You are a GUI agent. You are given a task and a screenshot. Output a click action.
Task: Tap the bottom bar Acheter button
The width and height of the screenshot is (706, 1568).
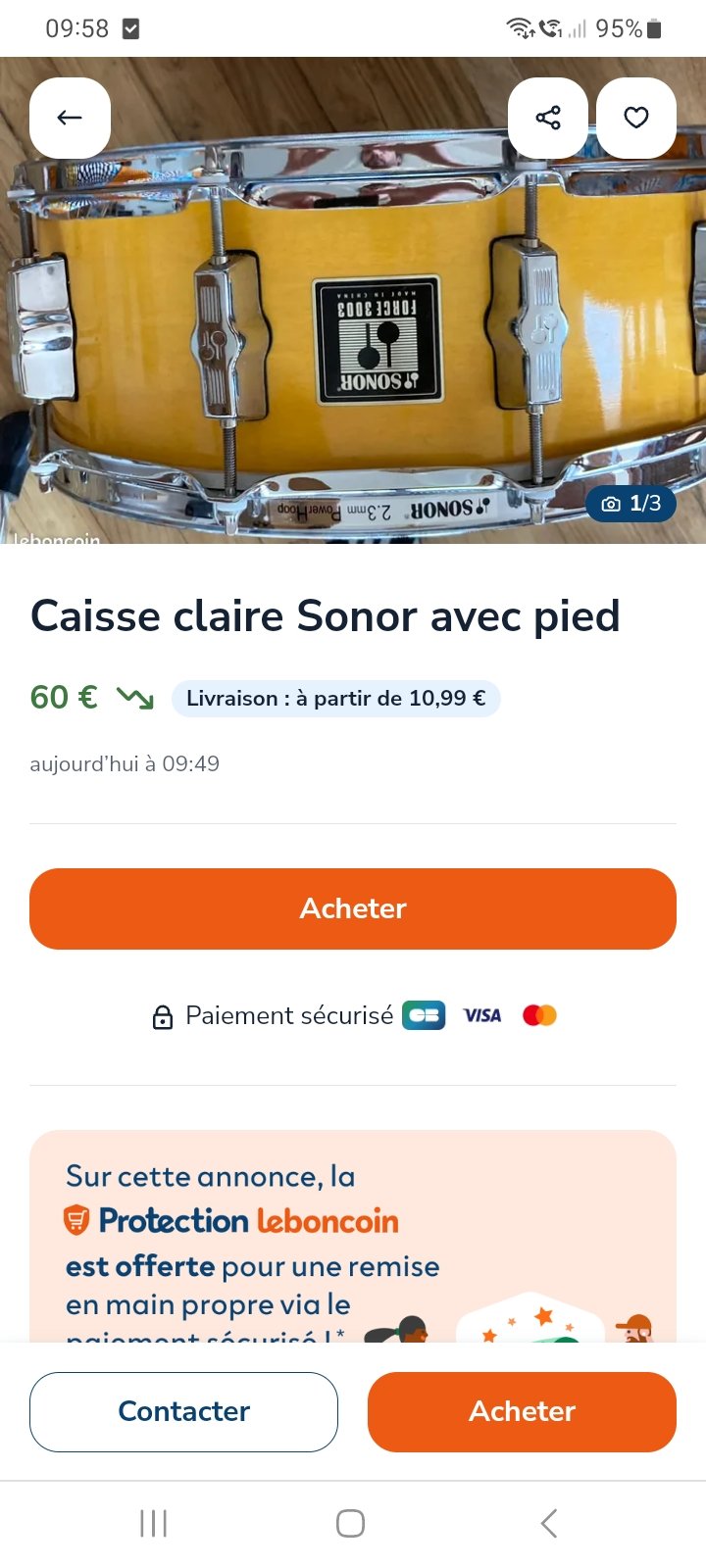[x=522, y=1411]
